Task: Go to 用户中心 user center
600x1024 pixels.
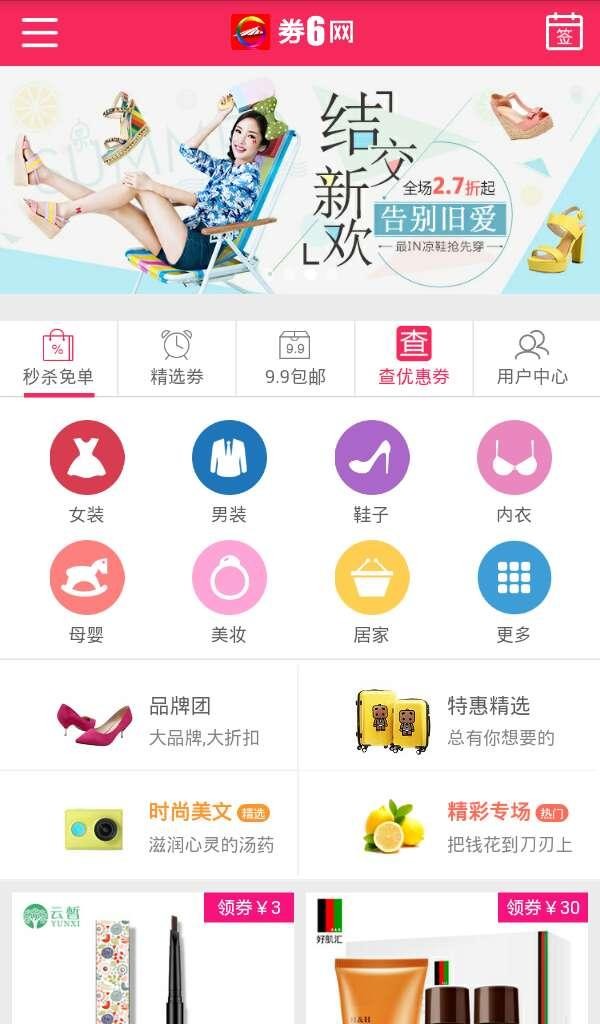Action: click(532, 358)
